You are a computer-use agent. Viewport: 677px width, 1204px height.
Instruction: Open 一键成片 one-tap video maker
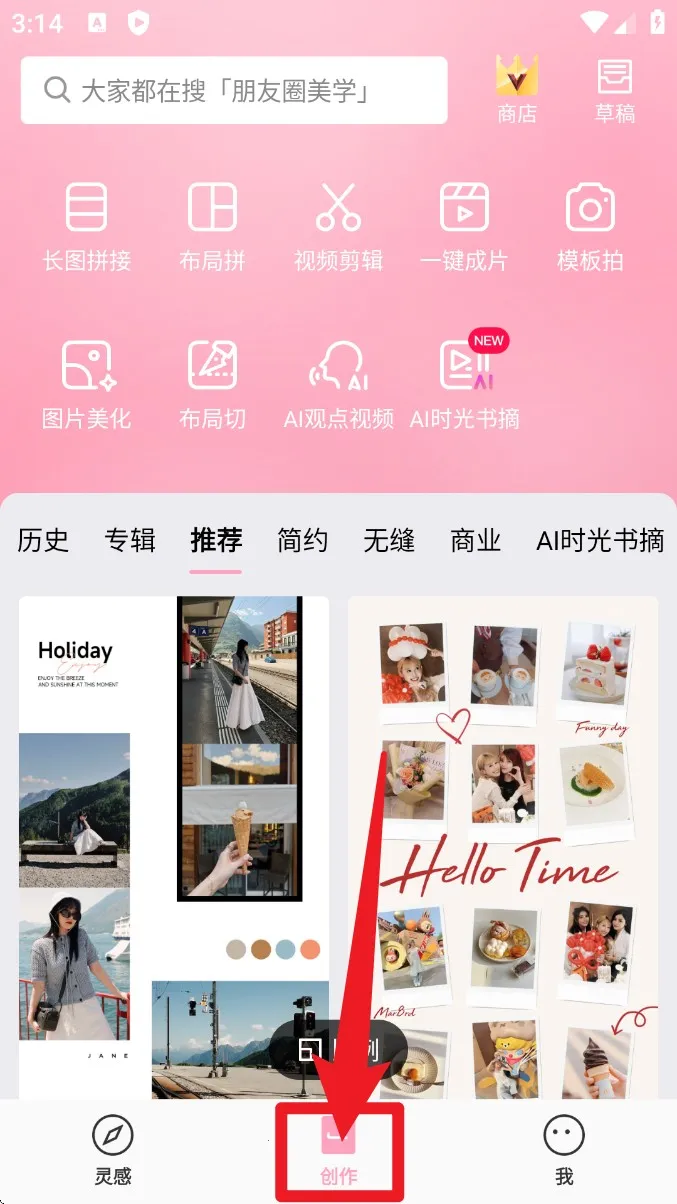tap(464, 226)
